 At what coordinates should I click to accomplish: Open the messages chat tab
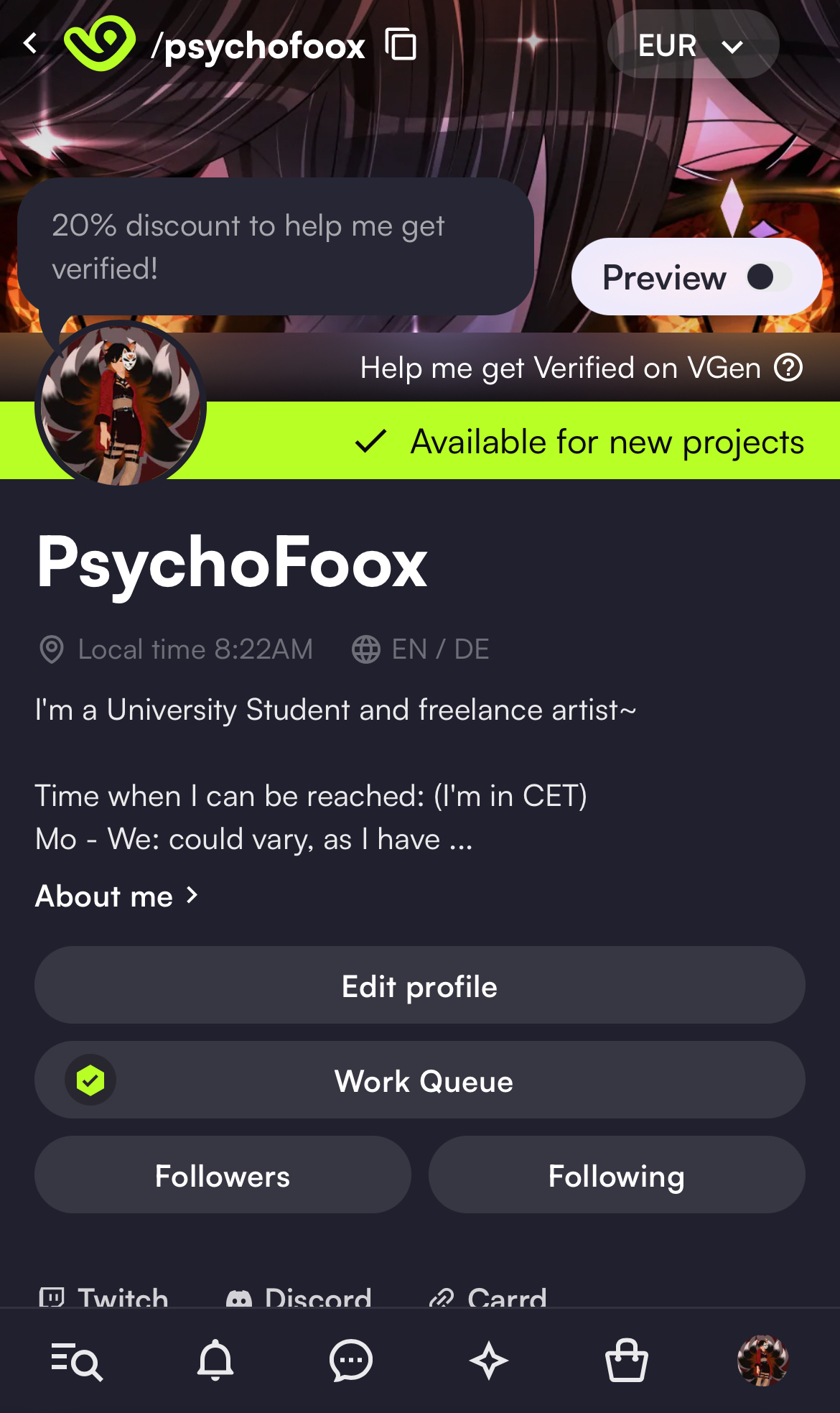tap(351, 1361)
